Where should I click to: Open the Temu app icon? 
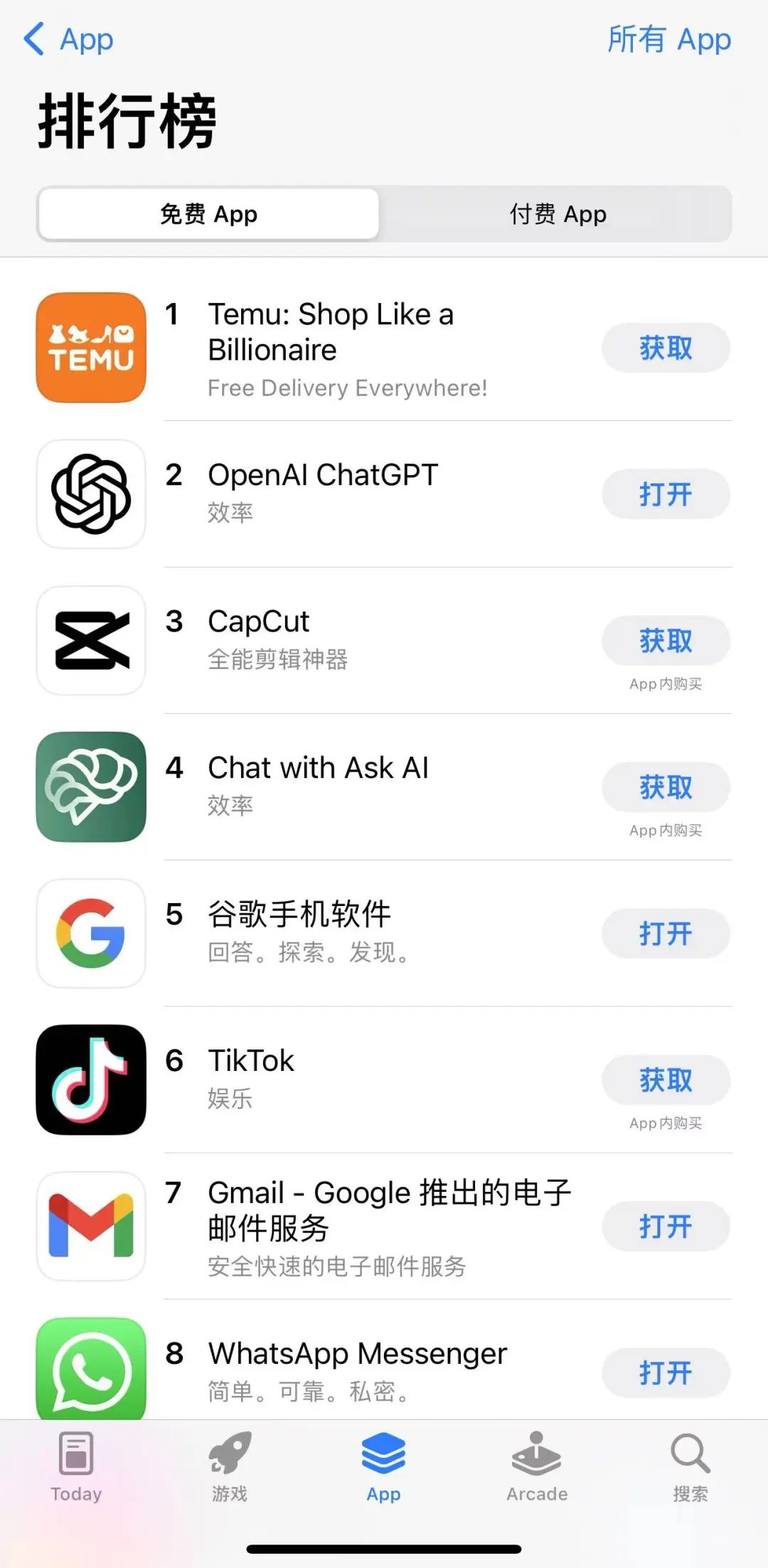tap(90, 348)
